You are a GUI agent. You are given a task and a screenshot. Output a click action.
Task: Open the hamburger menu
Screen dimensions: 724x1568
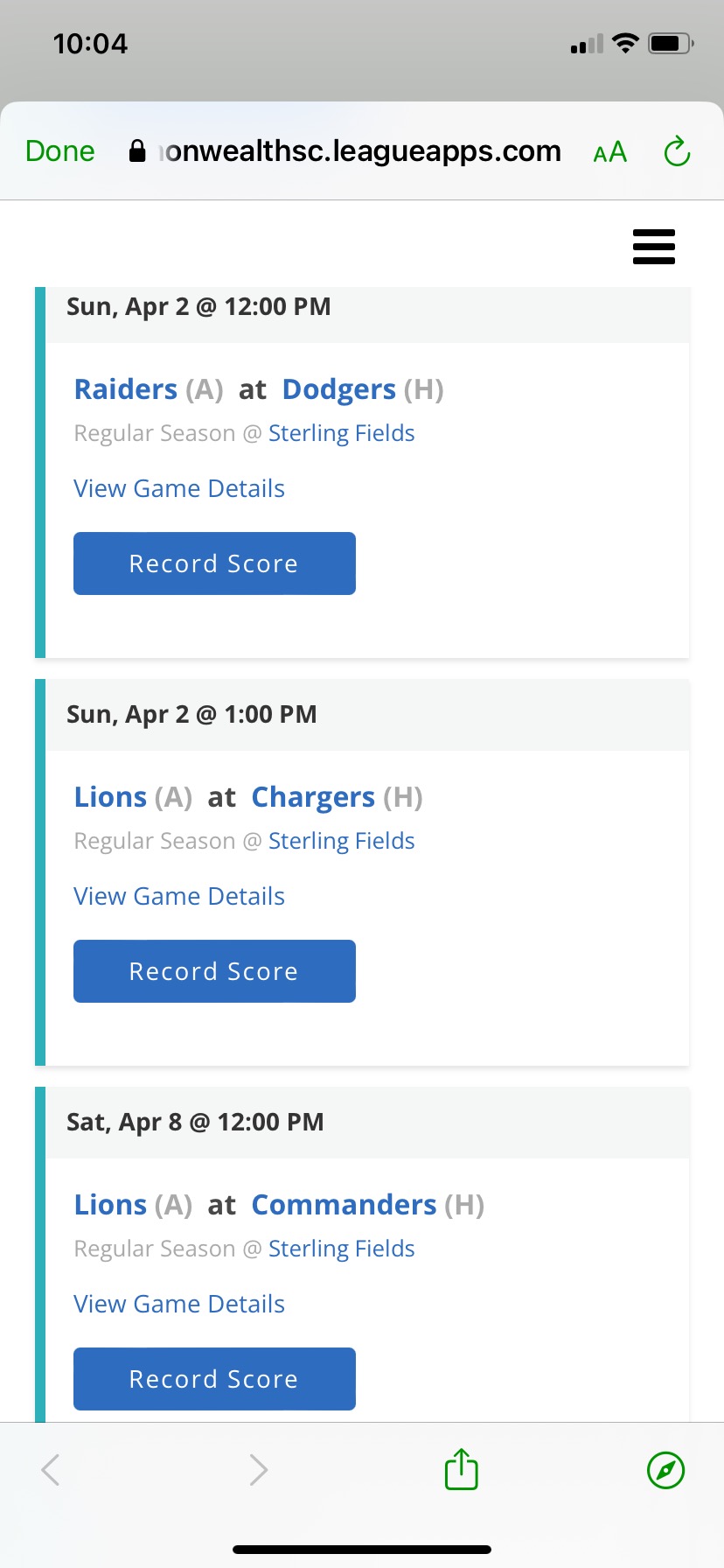654,247
